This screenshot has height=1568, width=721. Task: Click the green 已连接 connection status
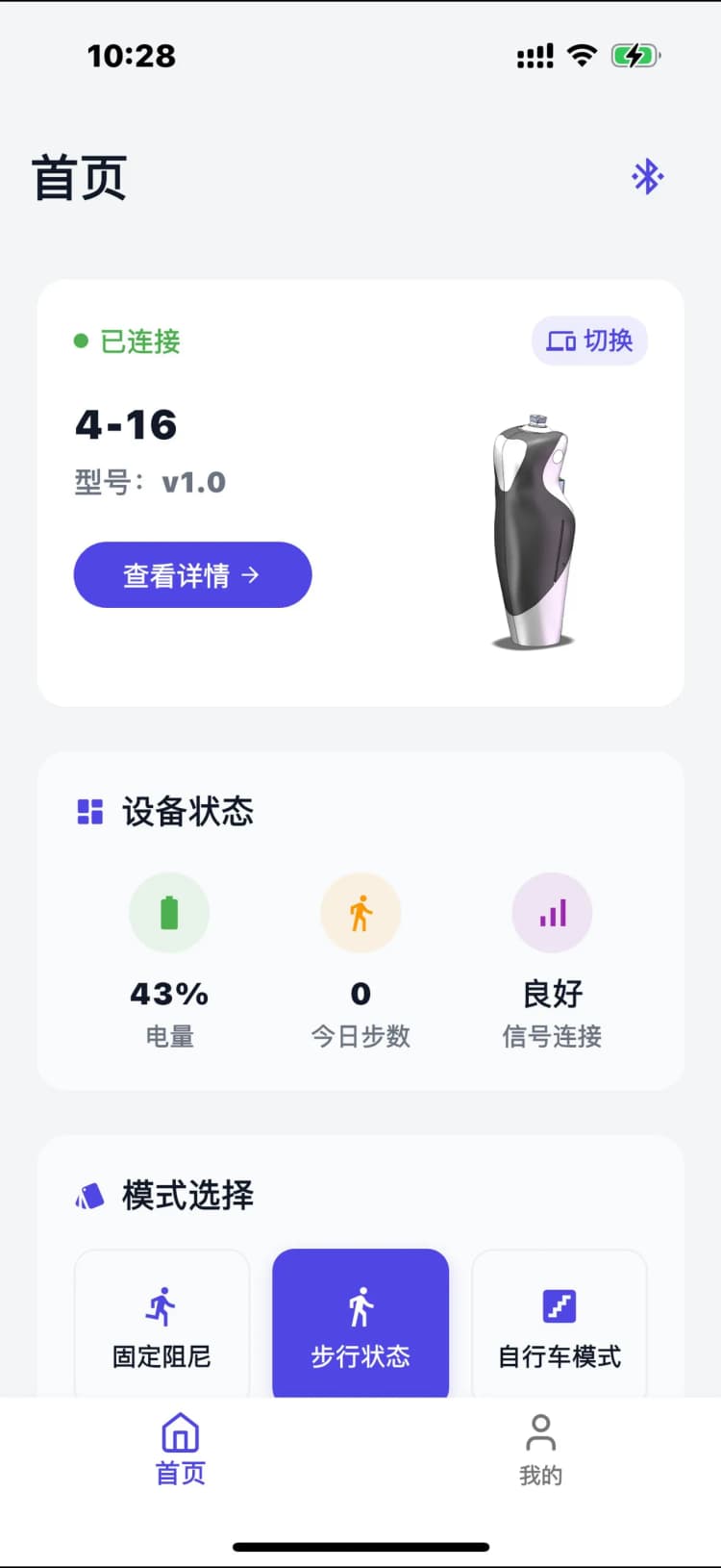click(x=130, y=341)
